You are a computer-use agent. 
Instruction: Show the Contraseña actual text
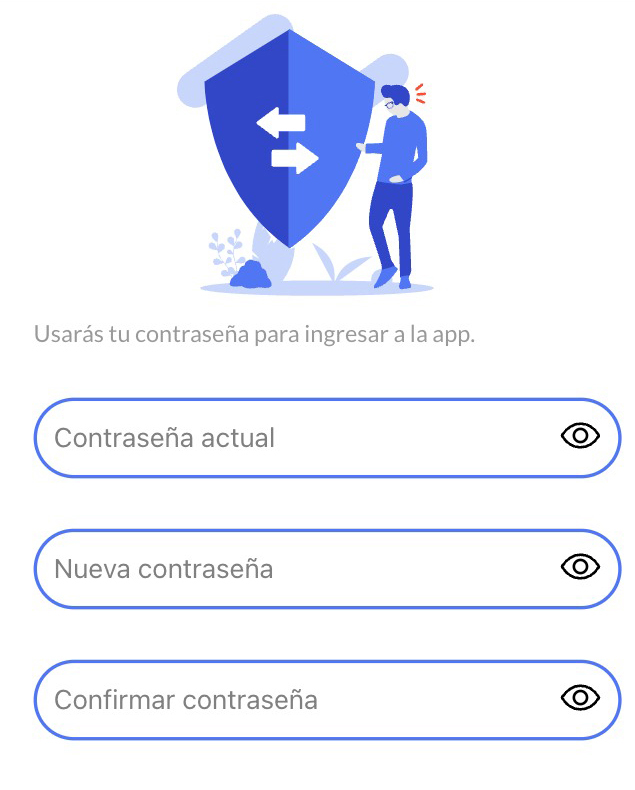[580, 435]
